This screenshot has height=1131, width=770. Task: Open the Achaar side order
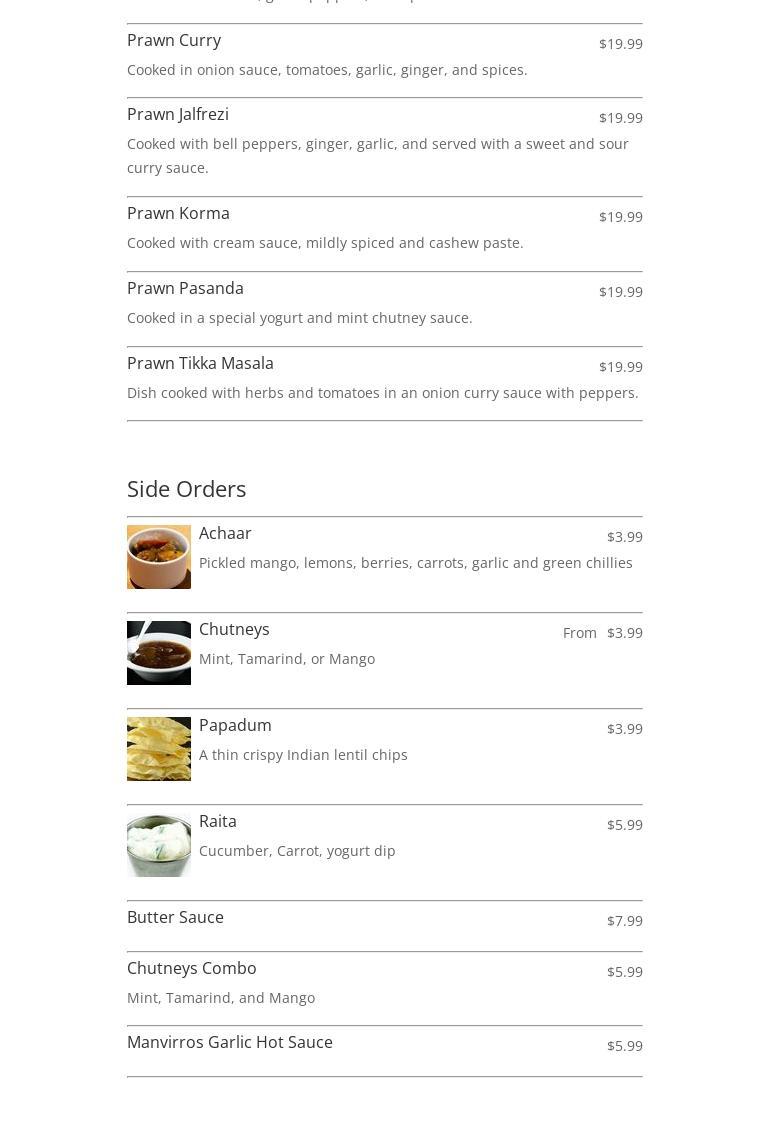point(225,534)
